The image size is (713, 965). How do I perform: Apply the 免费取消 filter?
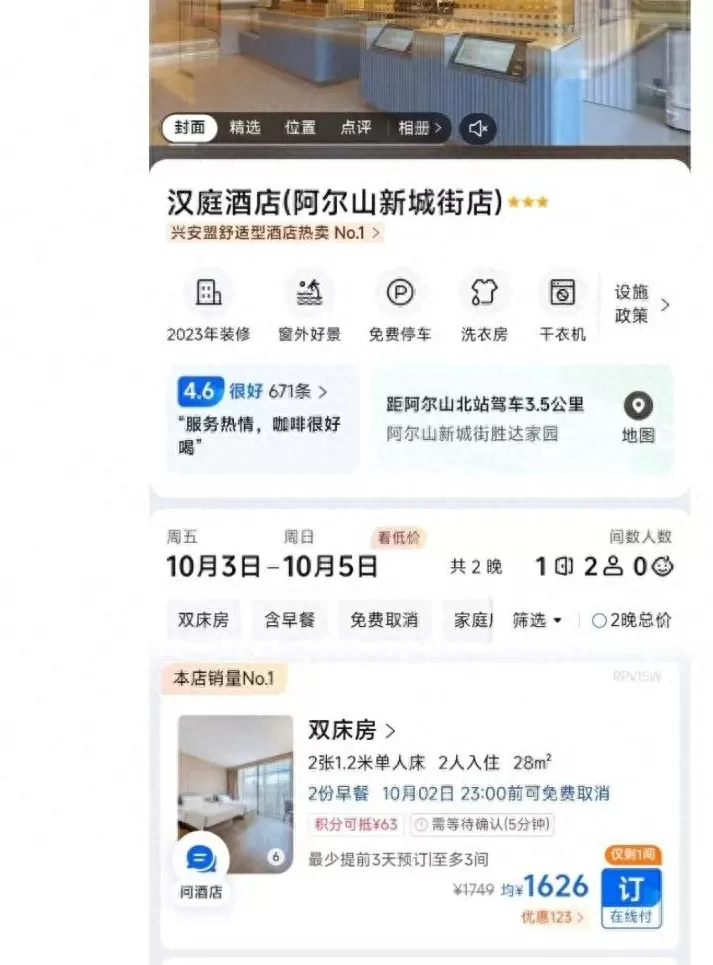(x=384, y=620)
